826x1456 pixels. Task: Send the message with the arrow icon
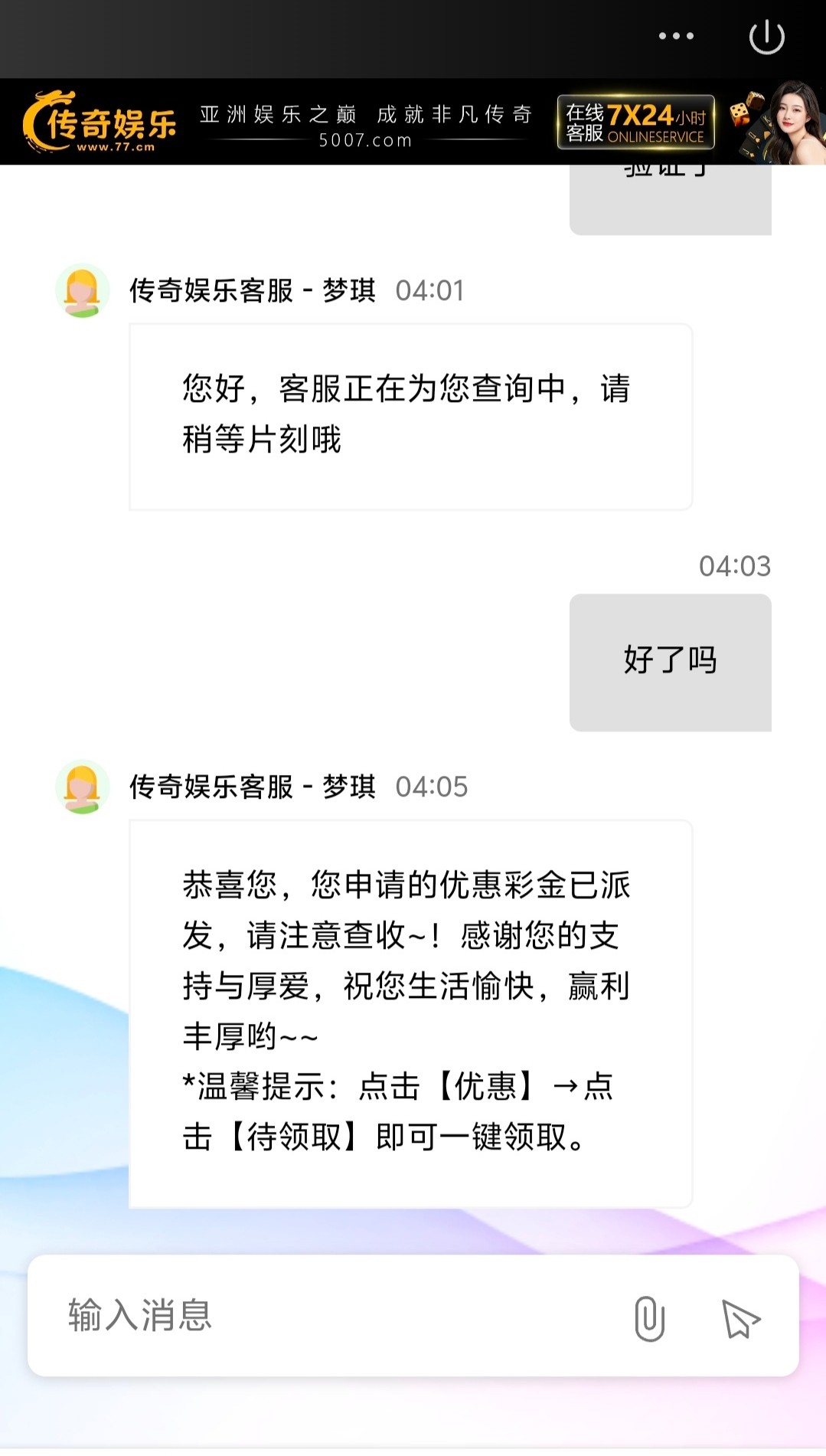pyautogui.click(x=740, y=1319)
